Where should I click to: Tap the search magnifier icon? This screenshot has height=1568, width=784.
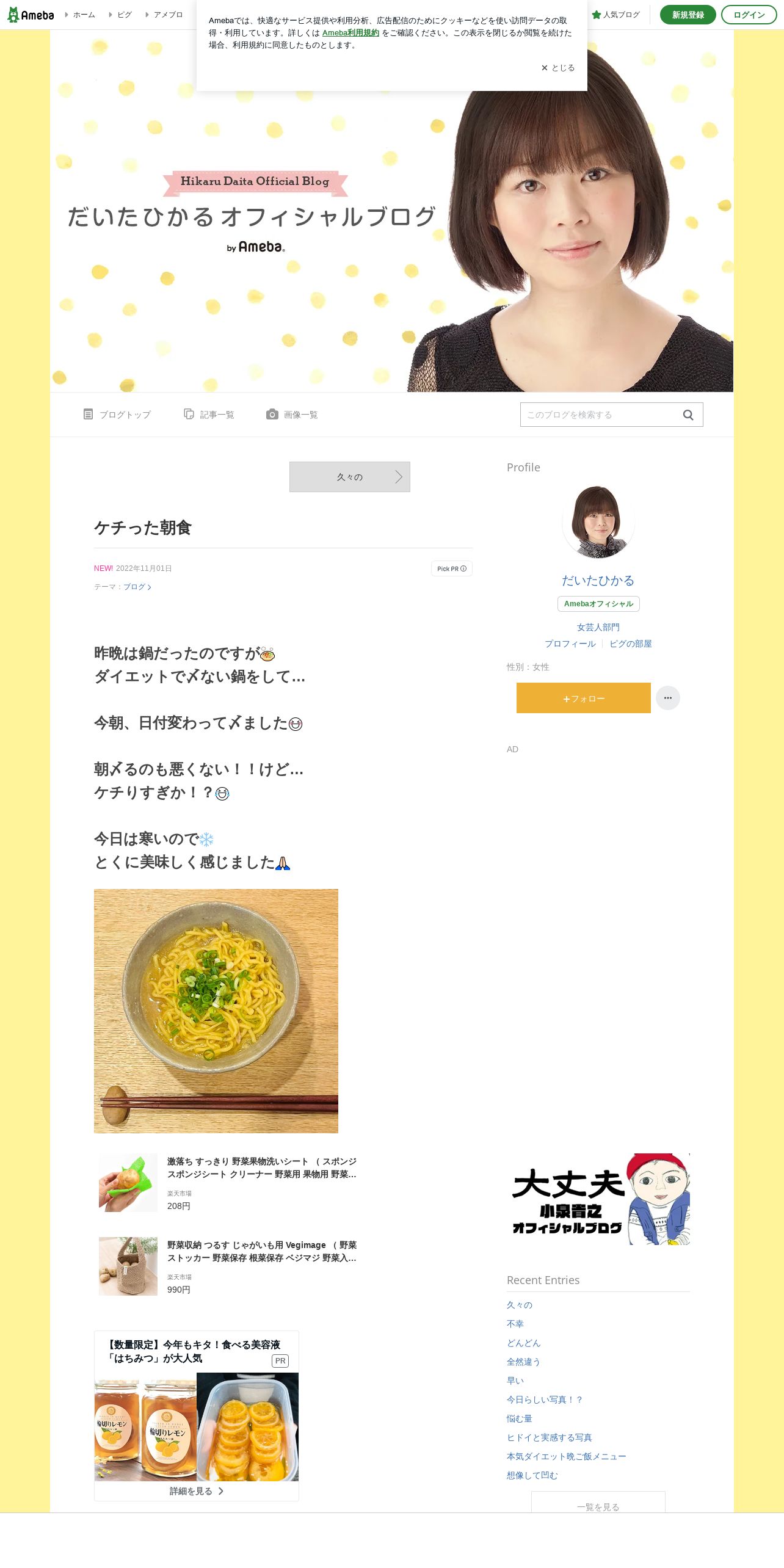click(688, 415)
